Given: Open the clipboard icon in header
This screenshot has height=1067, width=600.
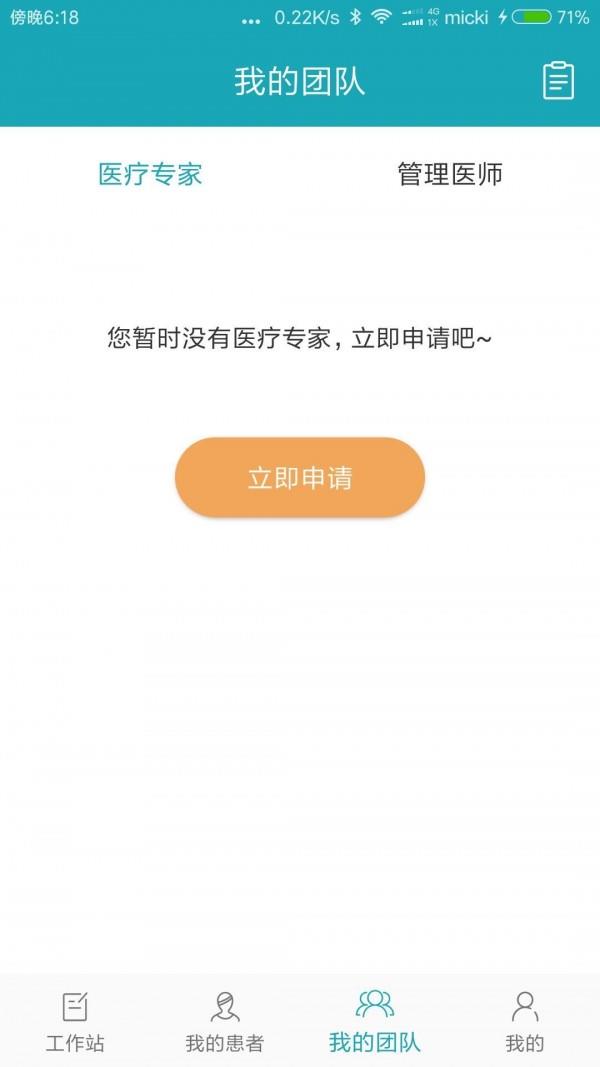Looking at the screenshot, I should 558,81.
